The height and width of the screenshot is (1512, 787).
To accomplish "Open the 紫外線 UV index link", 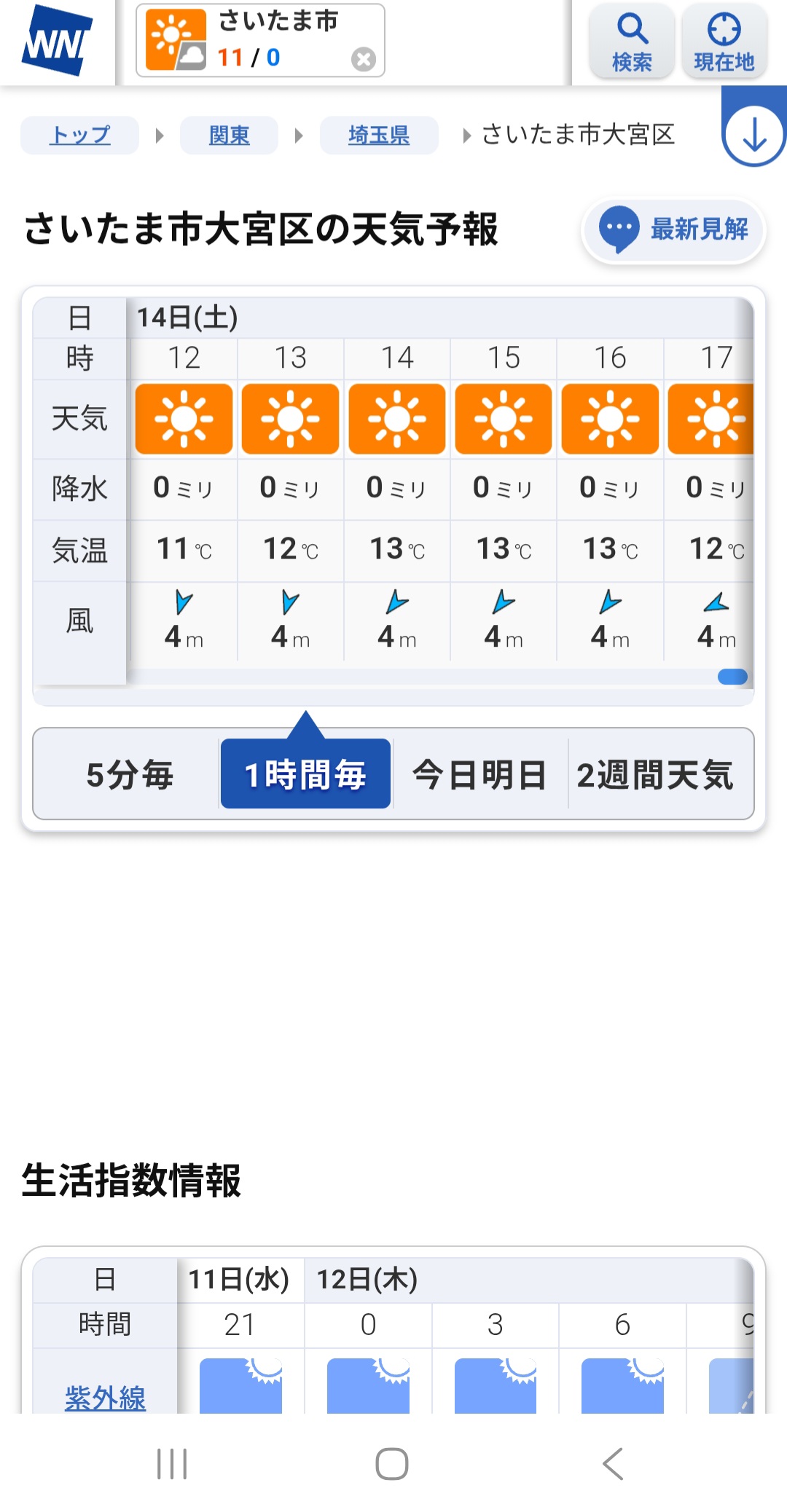I will 105,1397.
